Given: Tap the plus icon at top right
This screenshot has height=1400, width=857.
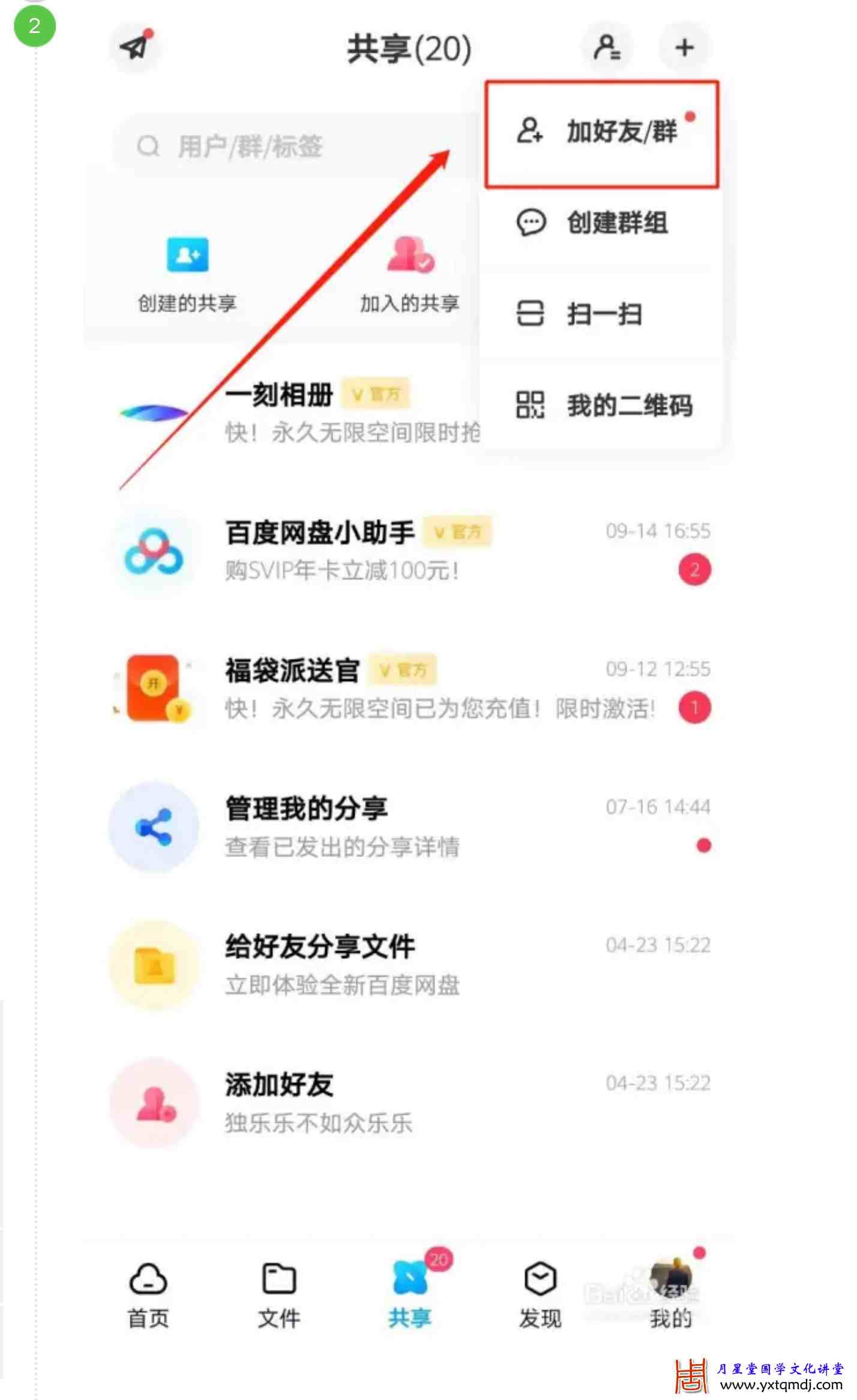Looking at the screenshot, I should (685, 47).
